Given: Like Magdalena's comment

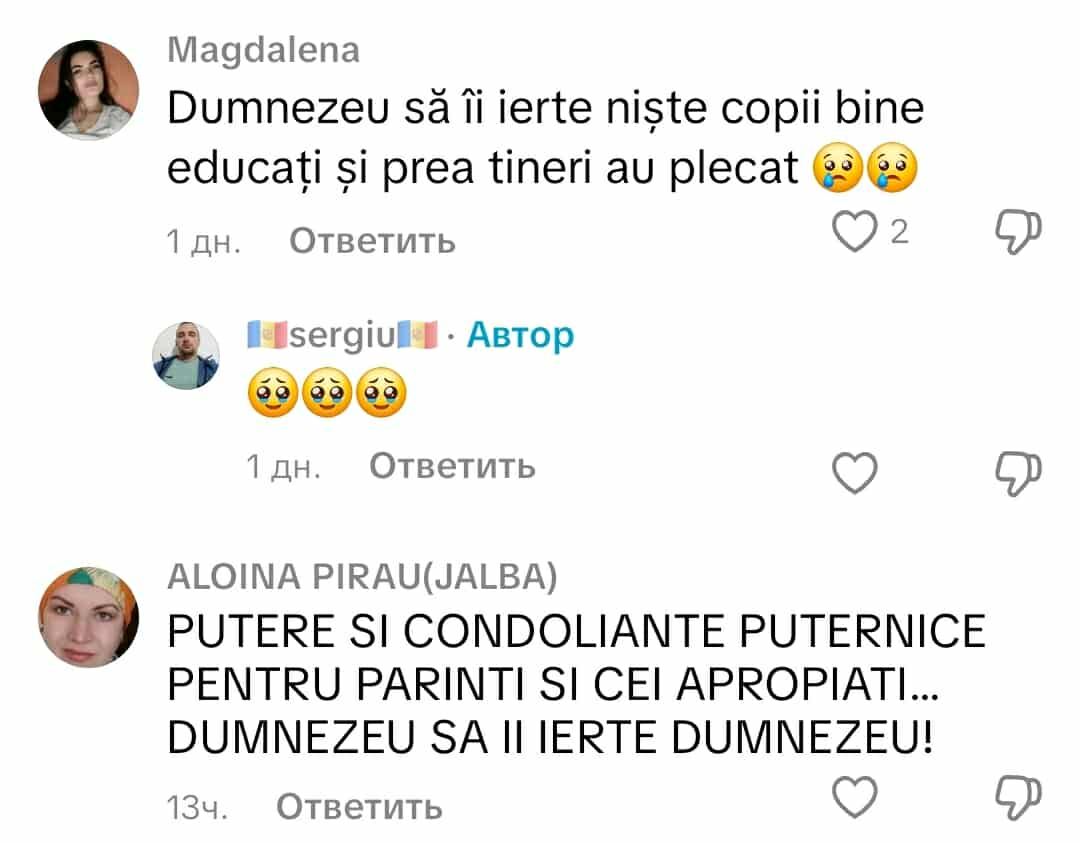Looking at the screenshot, I should (x=853, y=236).
